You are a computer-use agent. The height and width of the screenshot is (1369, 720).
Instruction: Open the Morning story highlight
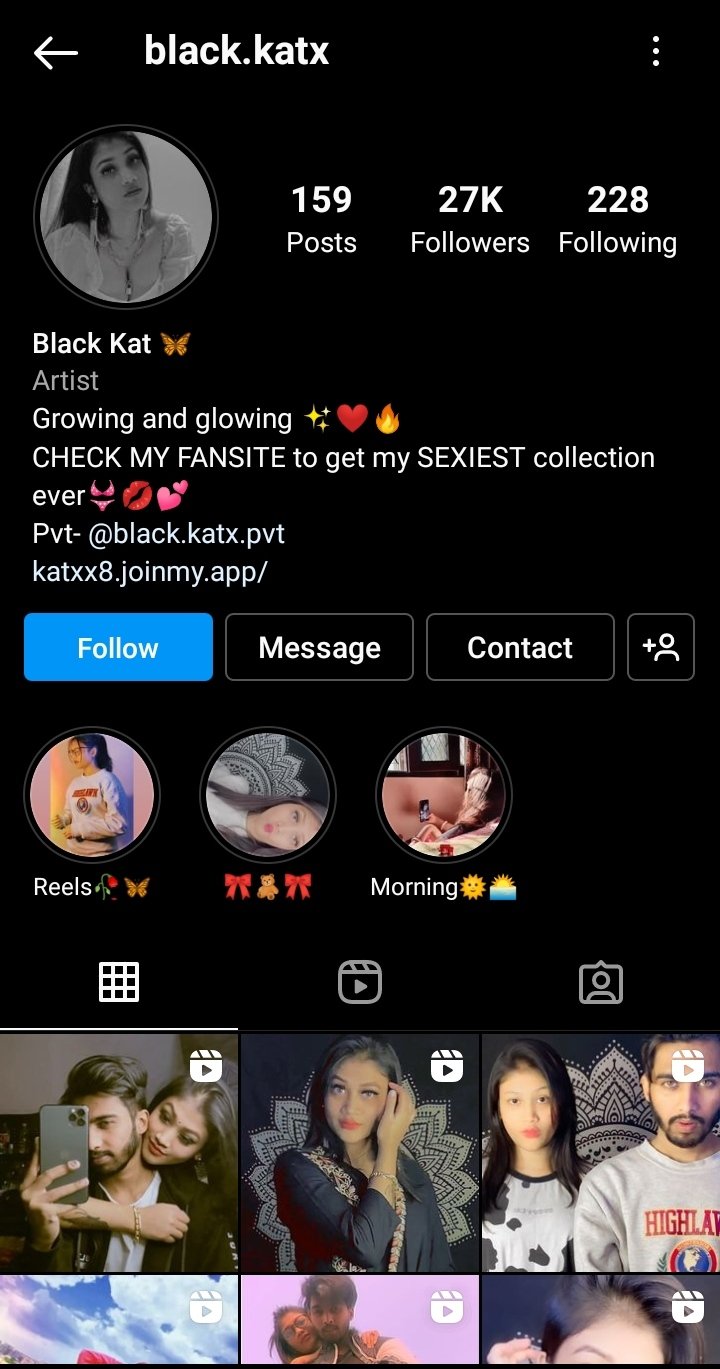[444, 795]
